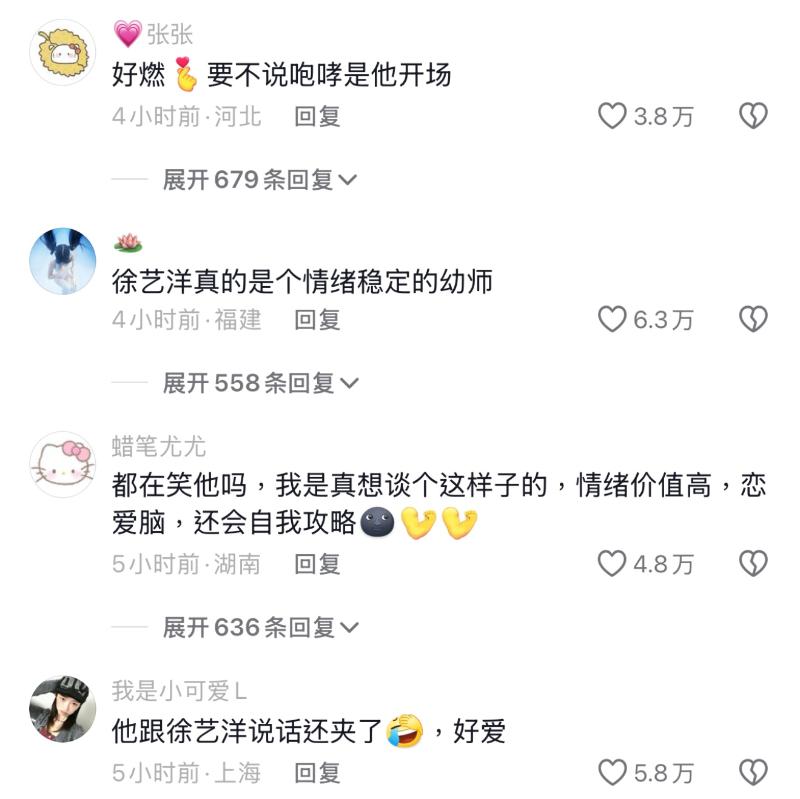Open the lotus-emoji user's avatar
Image resolution: width=800 pixels, height=799 pixels.
(x=63, y=260)
